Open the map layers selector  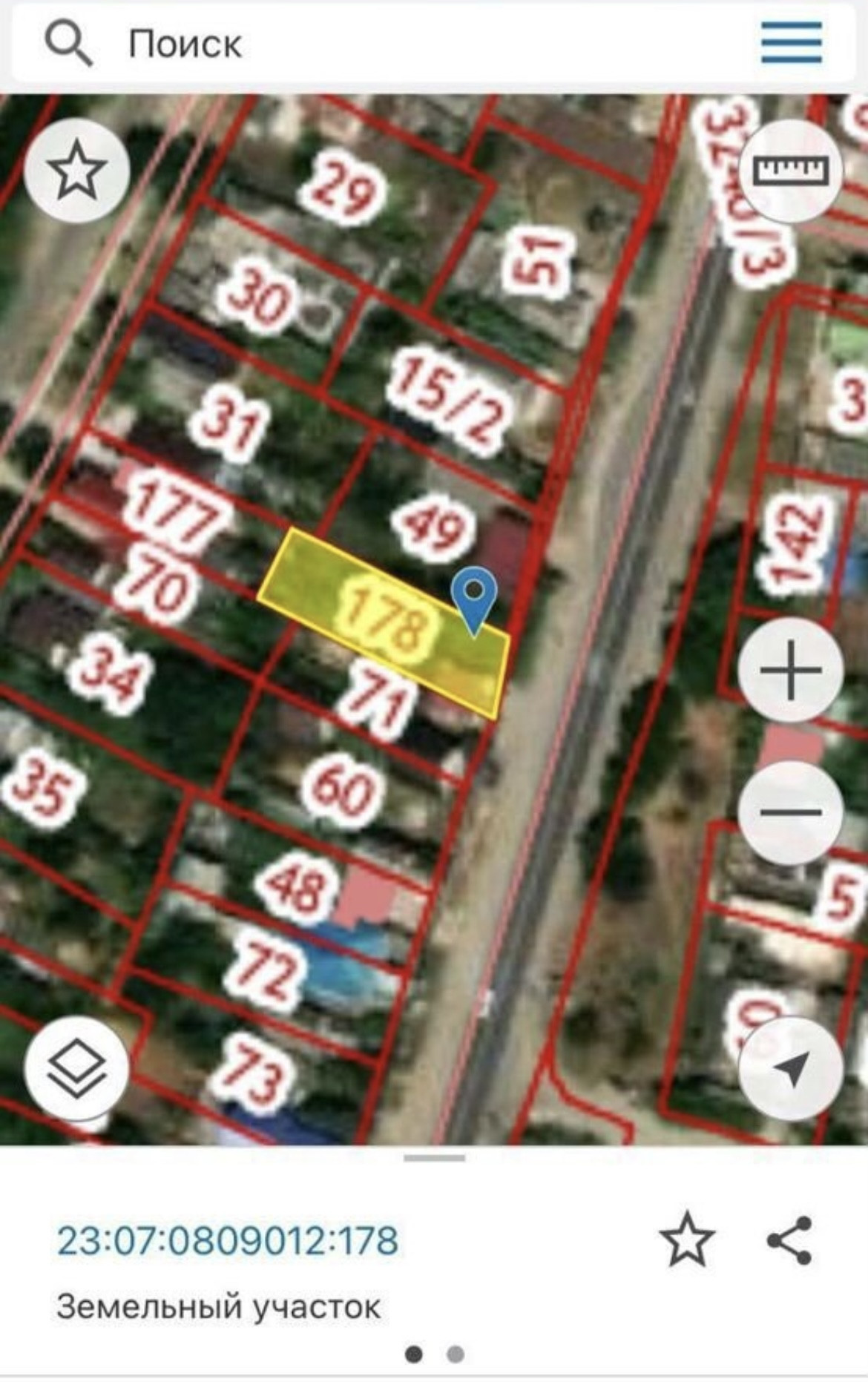76,1069
